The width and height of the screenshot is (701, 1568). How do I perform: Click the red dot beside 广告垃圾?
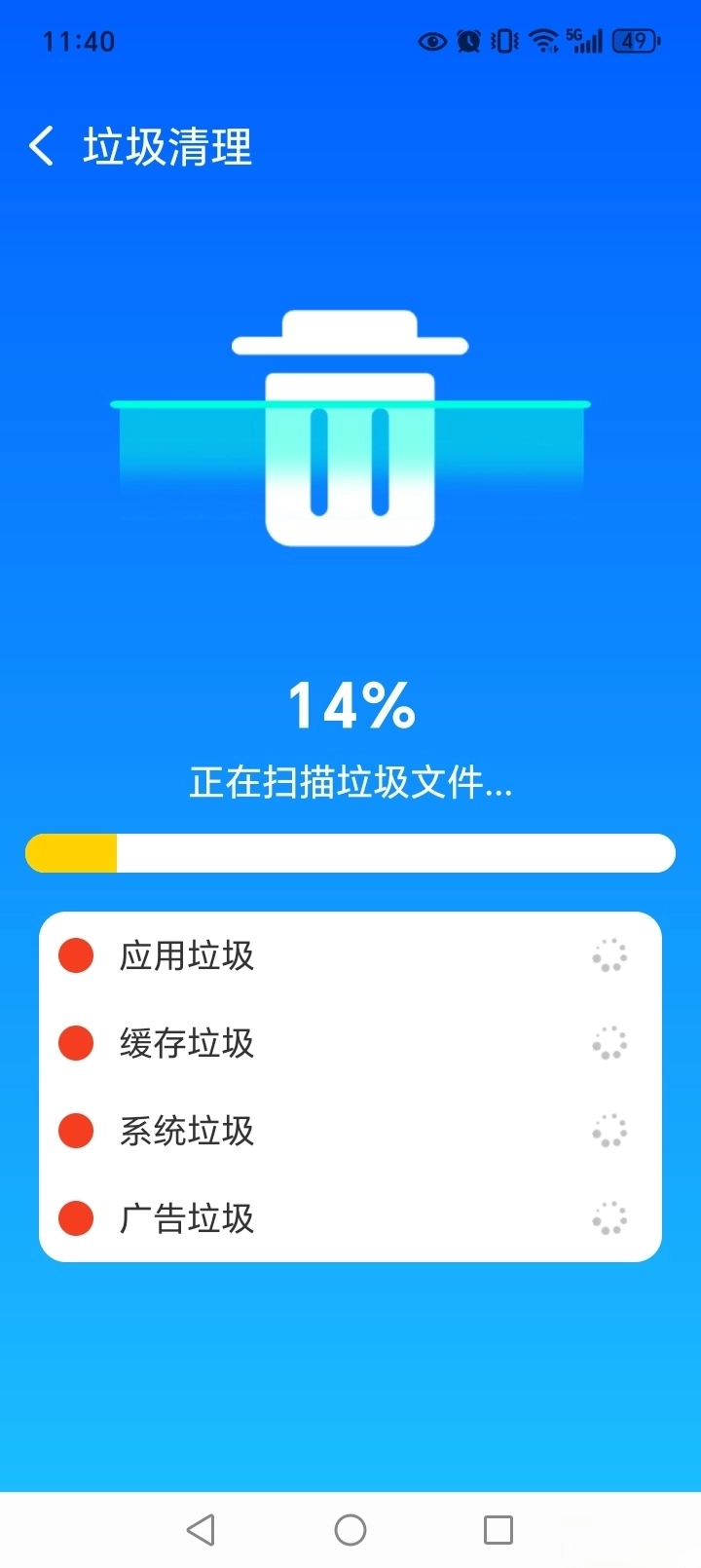click(75, 1218)
